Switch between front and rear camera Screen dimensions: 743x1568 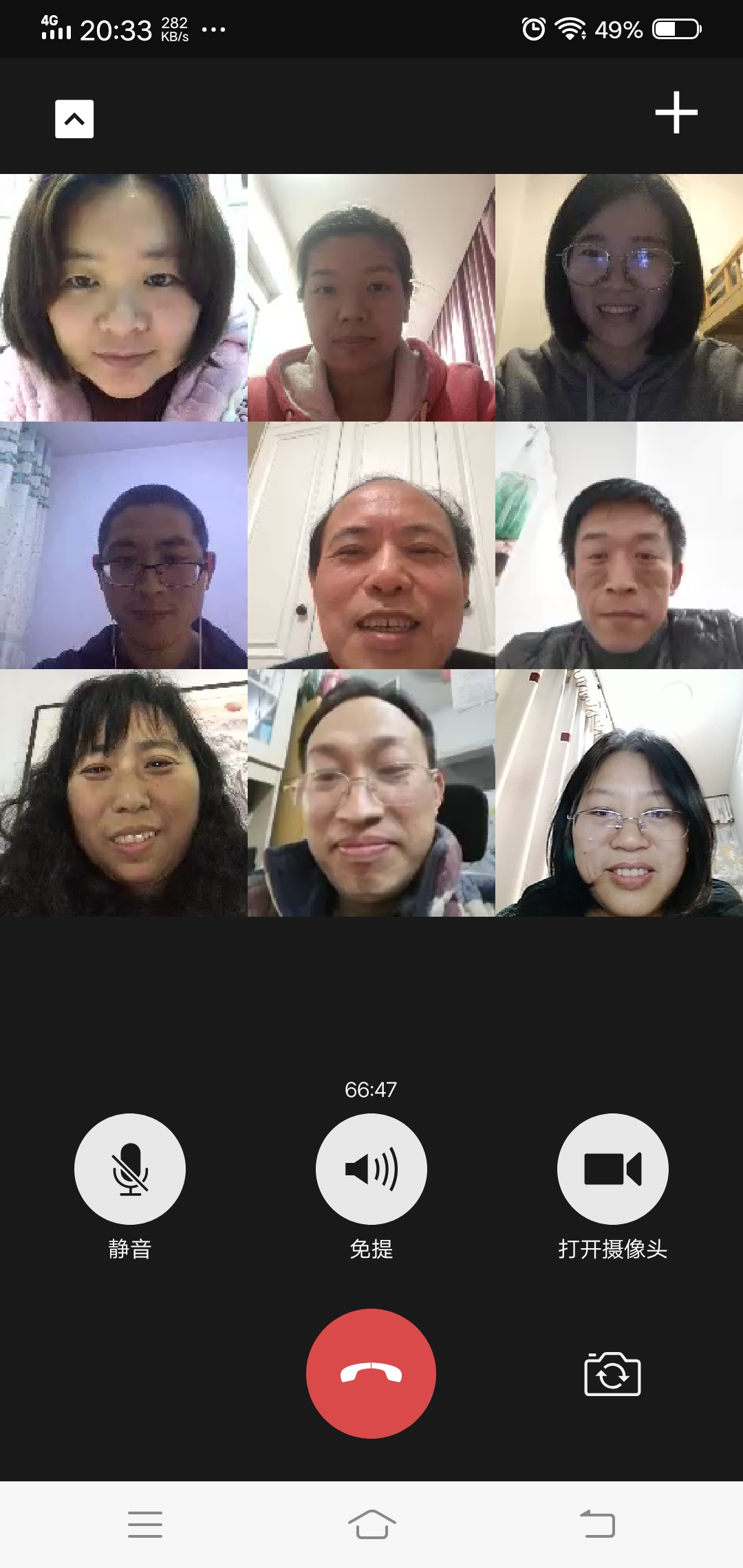(612, 1374)
